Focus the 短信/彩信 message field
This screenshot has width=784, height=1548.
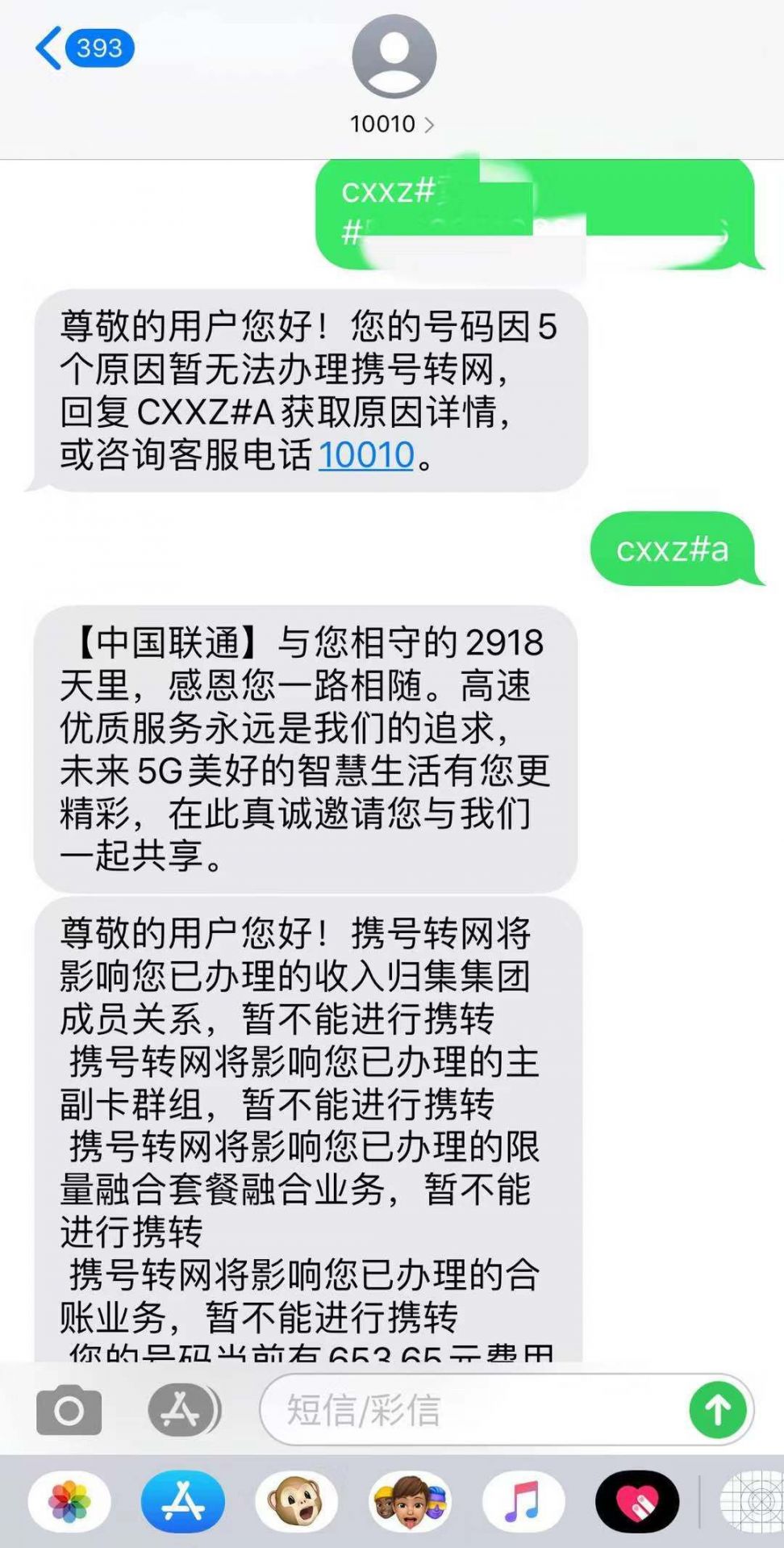point(476,1410)
